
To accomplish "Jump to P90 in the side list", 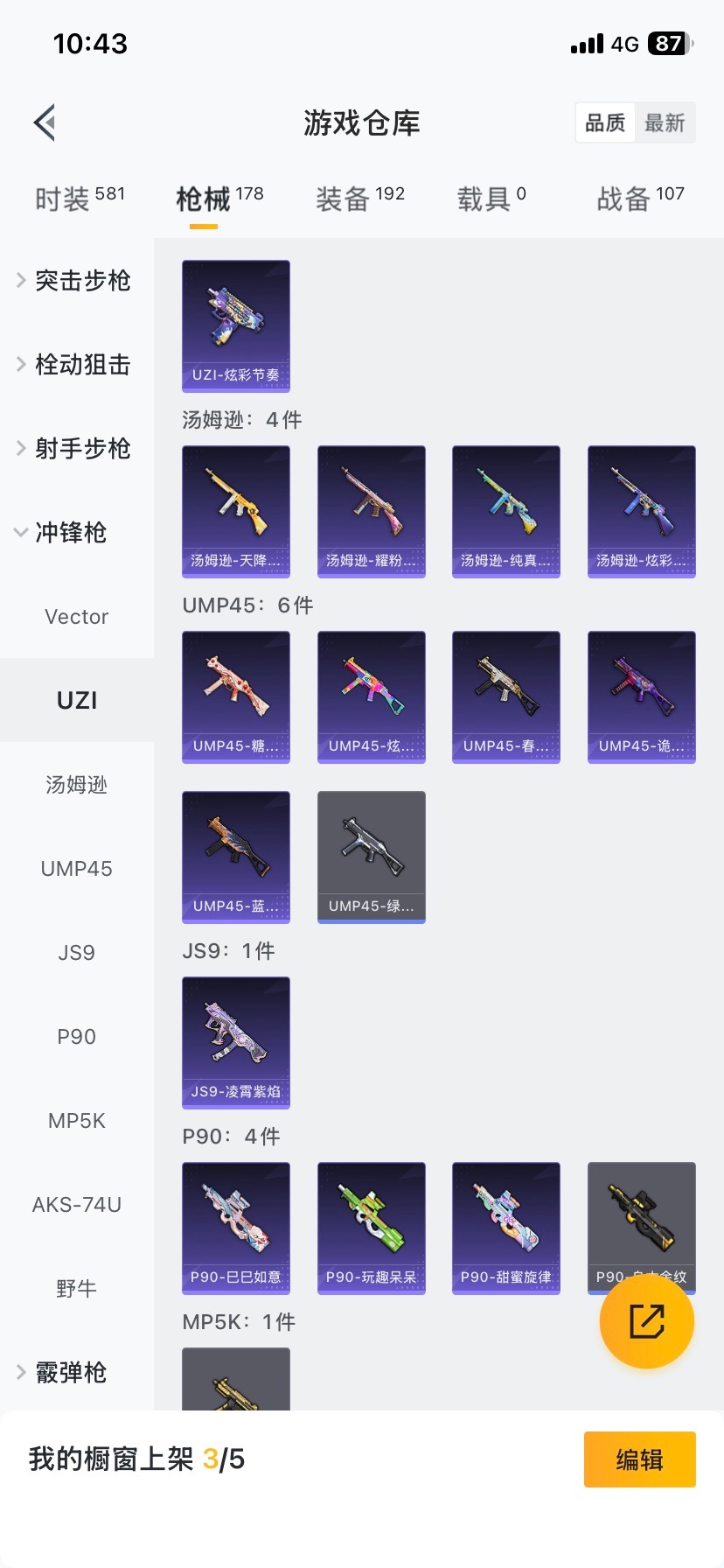I will pos(77,1037).
